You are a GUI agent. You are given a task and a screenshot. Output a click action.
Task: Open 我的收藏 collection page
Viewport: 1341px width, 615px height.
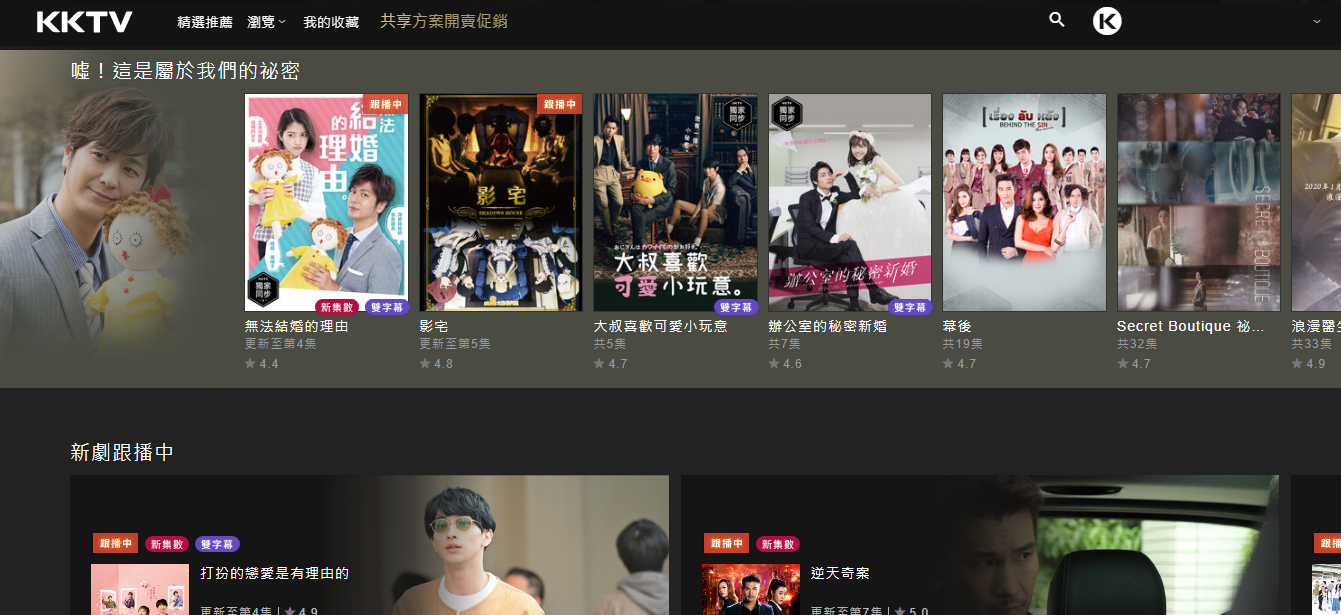click(331, 22)
